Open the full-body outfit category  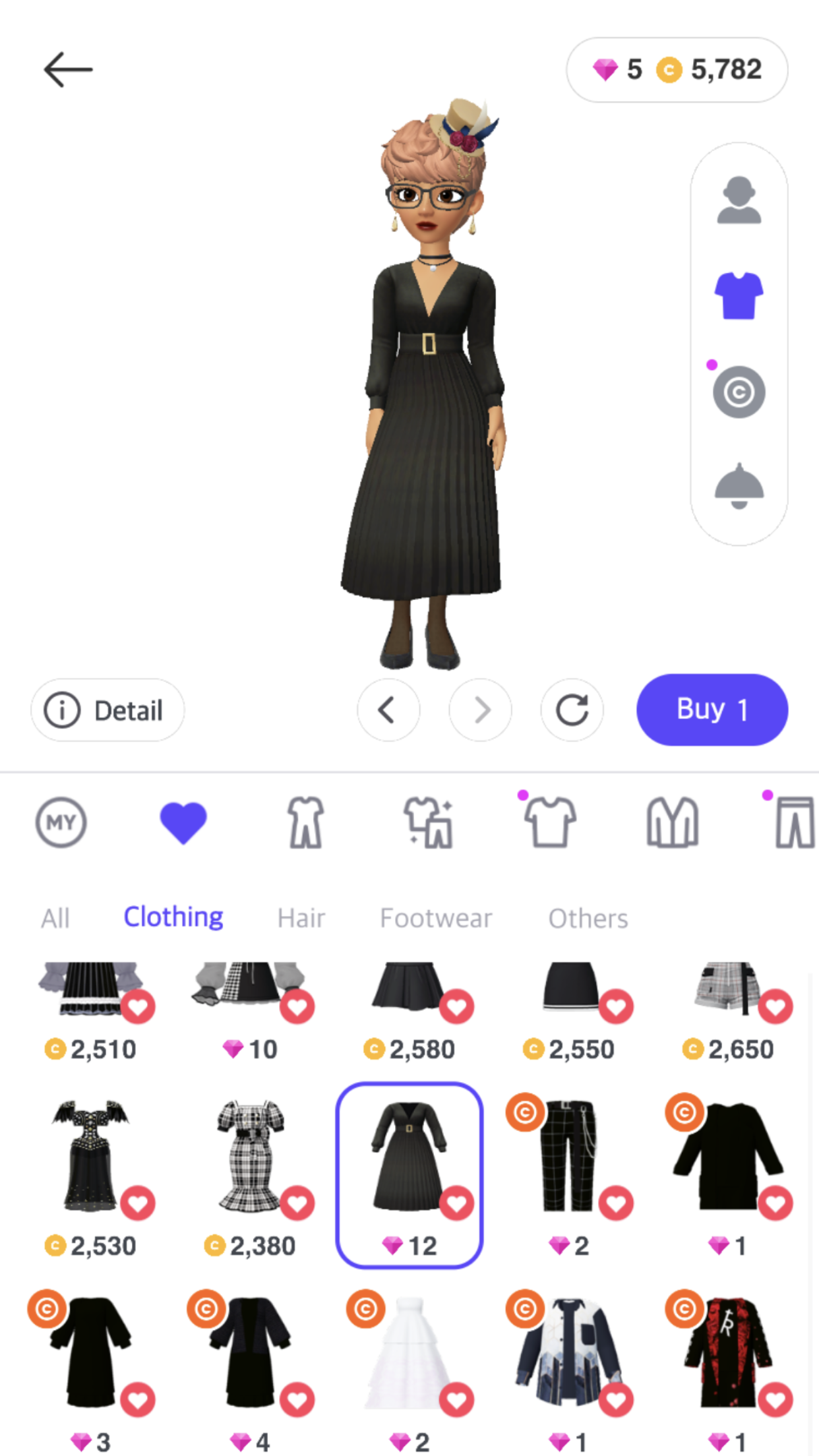(306, 822)
